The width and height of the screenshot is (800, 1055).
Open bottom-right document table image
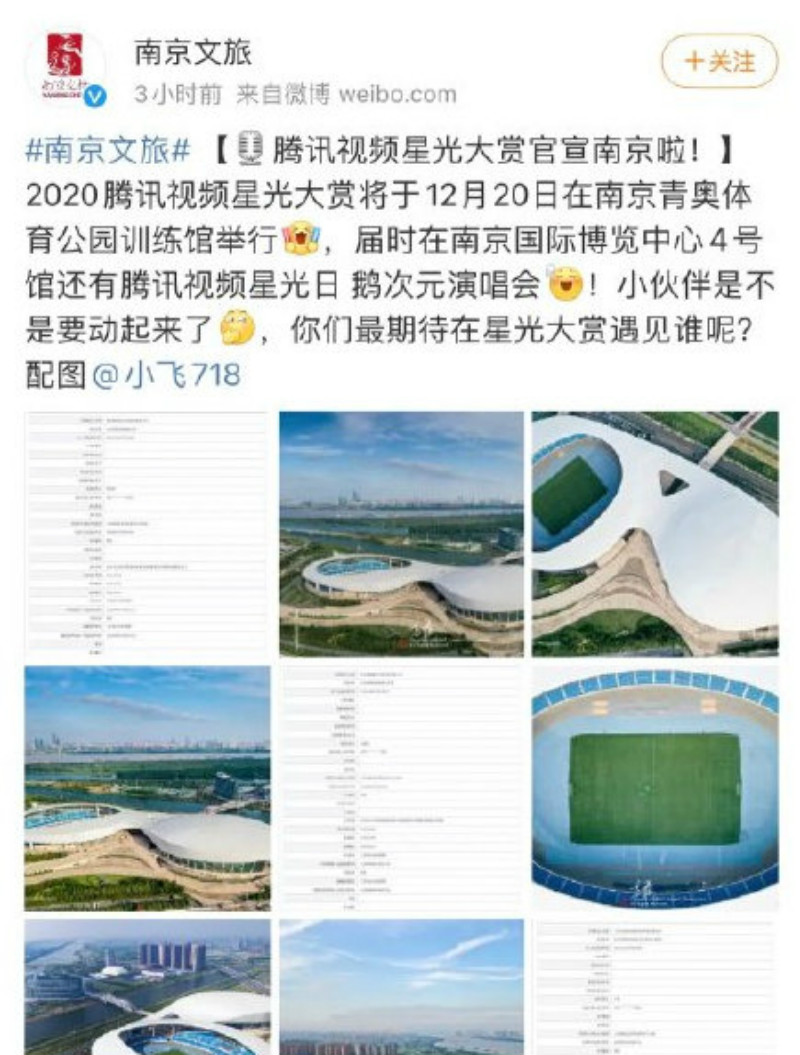[655, 987]
